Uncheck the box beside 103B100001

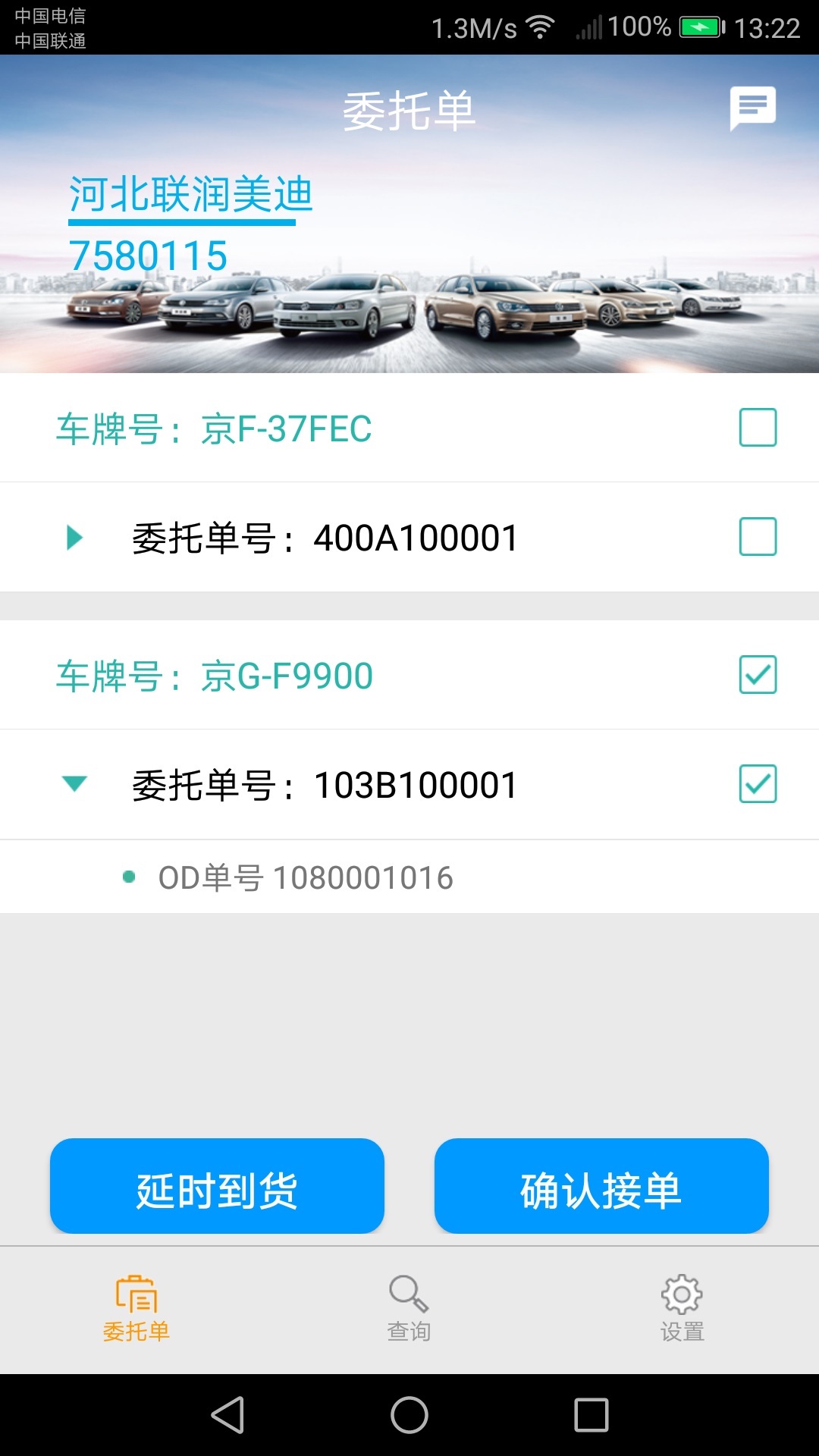[x=758, y=785]
